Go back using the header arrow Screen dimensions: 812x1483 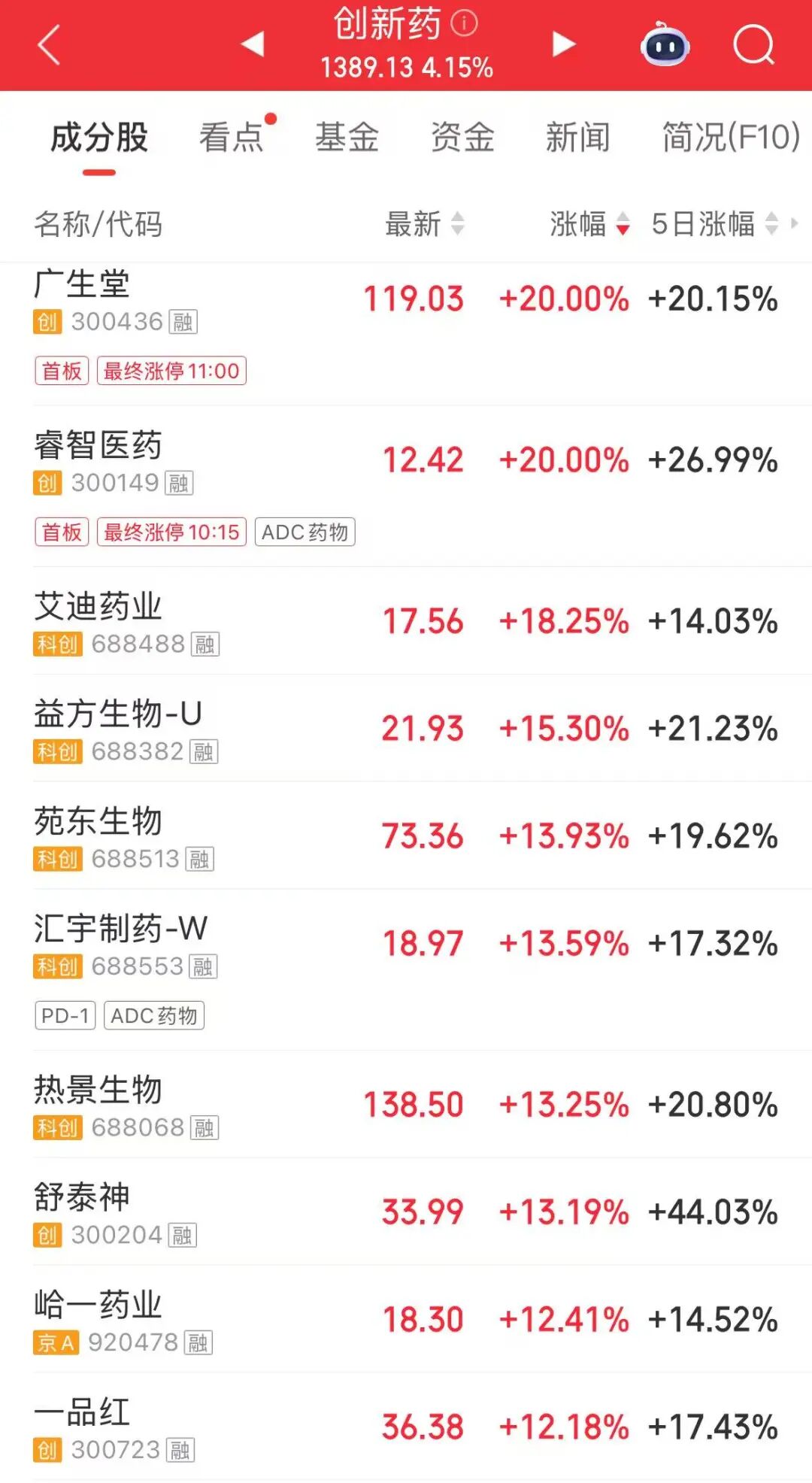[49, 45]
